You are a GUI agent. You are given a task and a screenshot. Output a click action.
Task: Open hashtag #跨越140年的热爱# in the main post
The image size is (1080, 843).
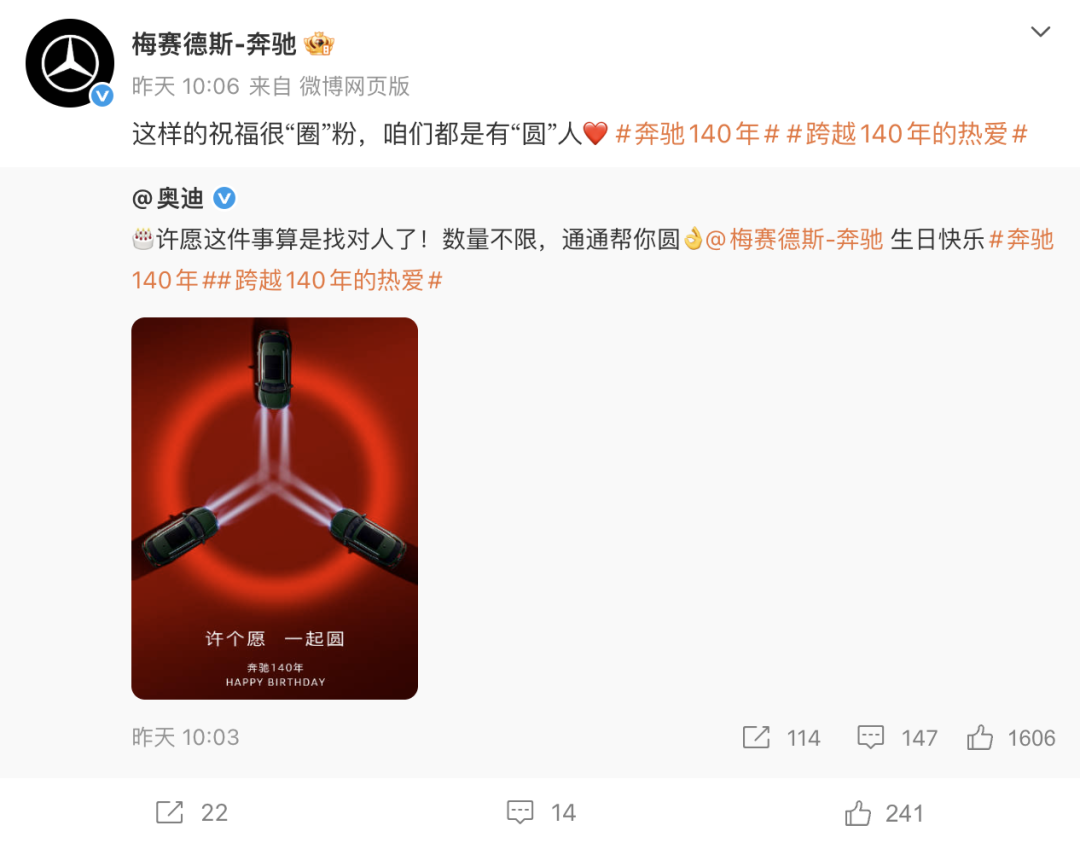[x=907, y=134]
